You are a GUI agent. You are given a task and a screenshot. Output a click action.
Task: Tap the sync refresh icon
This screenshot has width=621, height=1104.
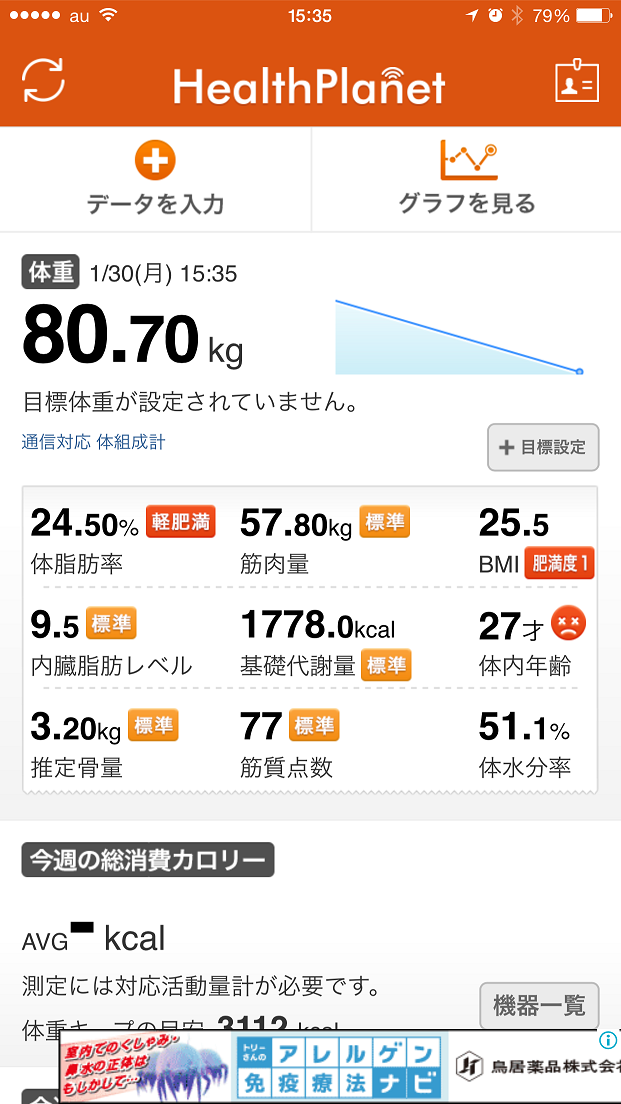tap(43, 82)
